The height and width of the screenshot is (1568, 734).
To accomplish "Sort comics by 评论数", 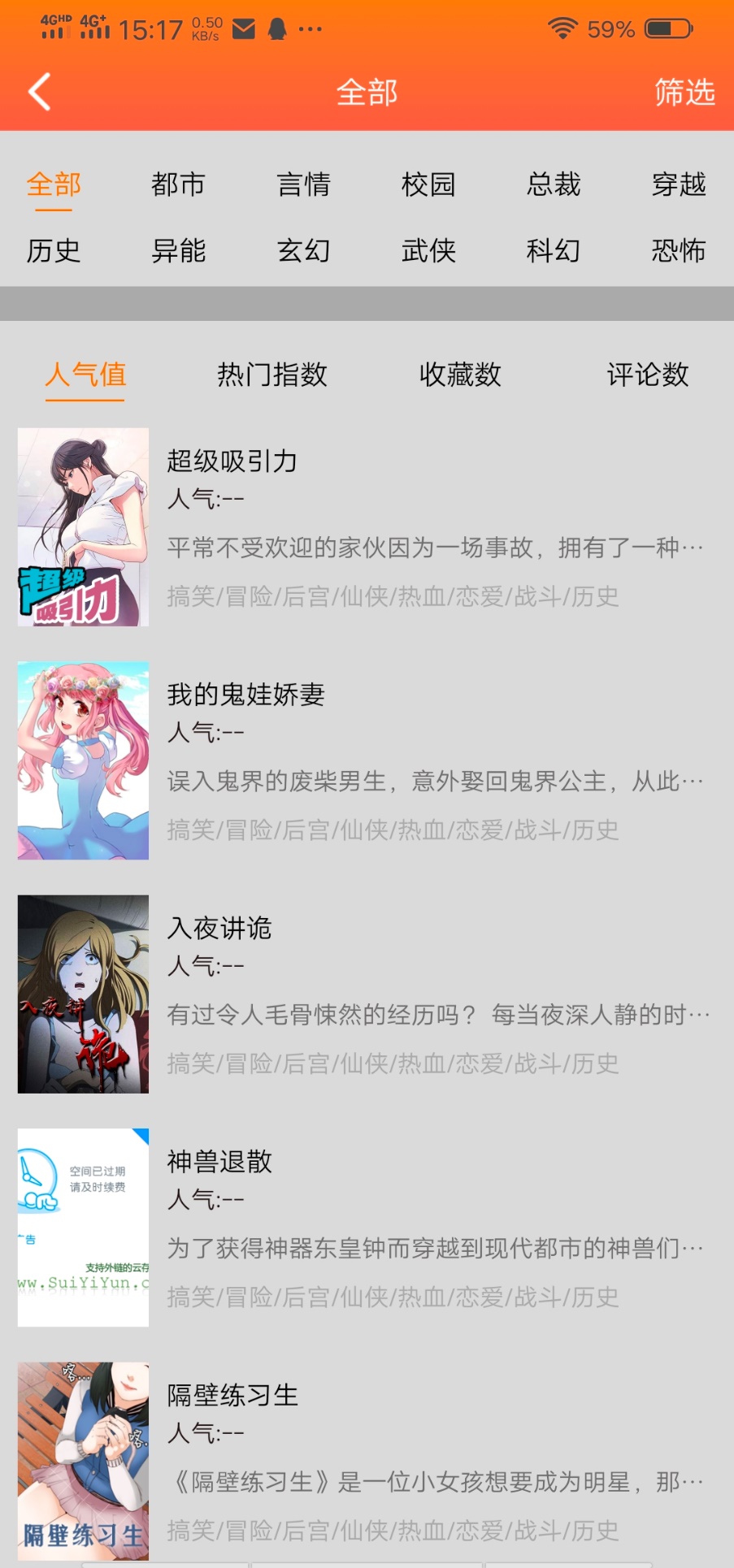I will tap(648, 375).
